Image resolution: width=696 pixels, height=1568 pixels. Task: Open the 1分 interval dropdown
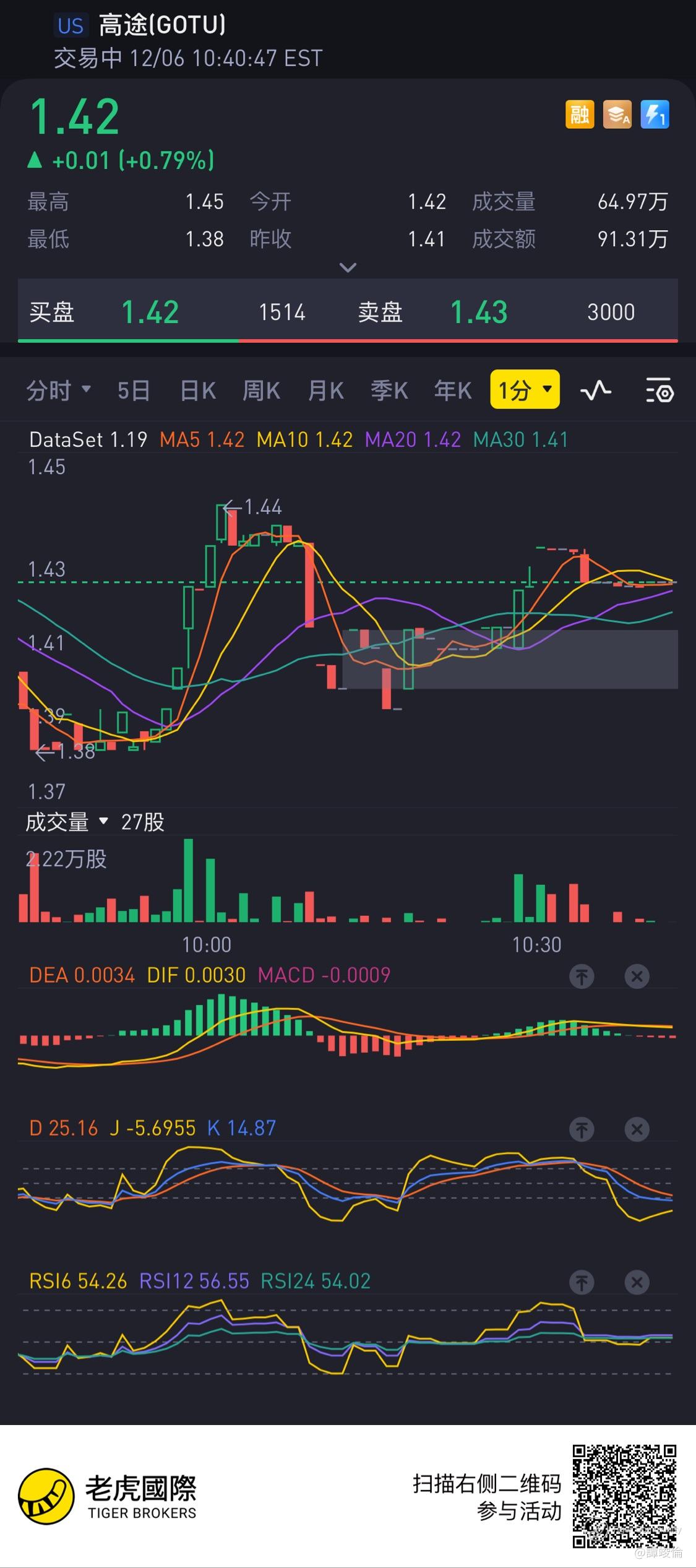(x=525, y=390)
